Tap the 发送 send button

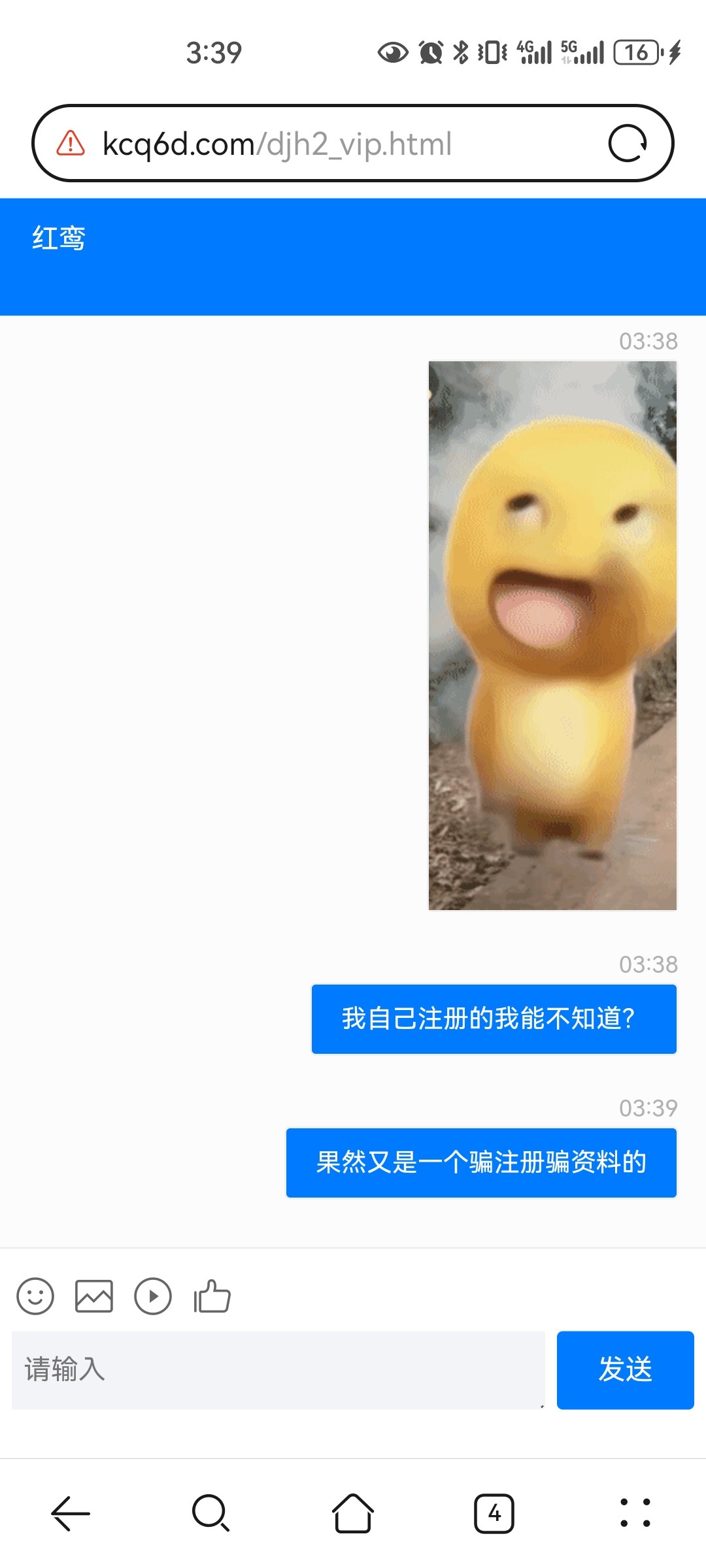click(625, 1369)
